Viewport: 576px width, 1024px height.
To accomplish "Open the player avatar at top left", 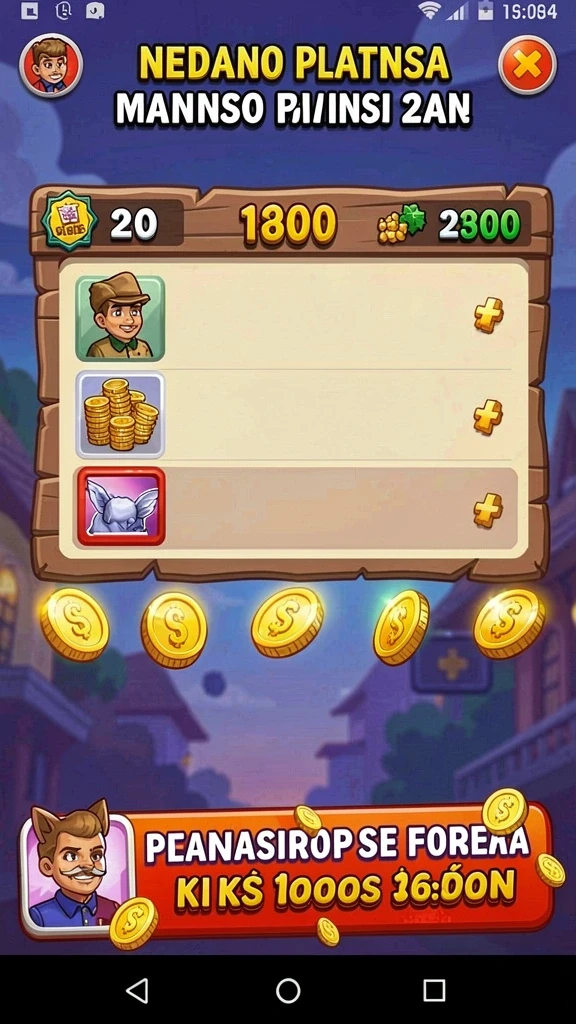I will click(51, 65).
